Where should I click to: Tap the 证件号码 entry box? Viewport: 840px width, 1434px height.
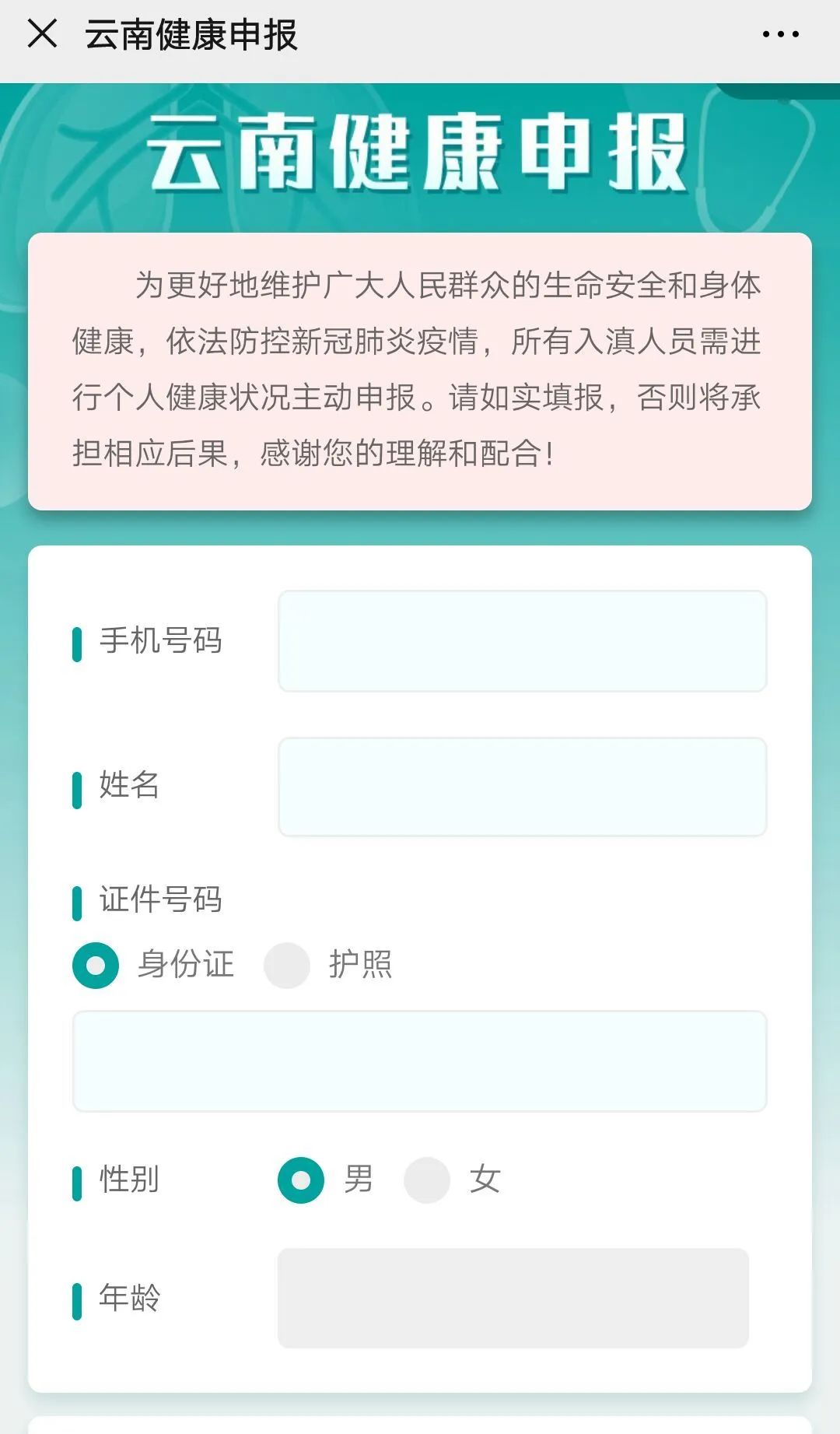pos(419,1061)
